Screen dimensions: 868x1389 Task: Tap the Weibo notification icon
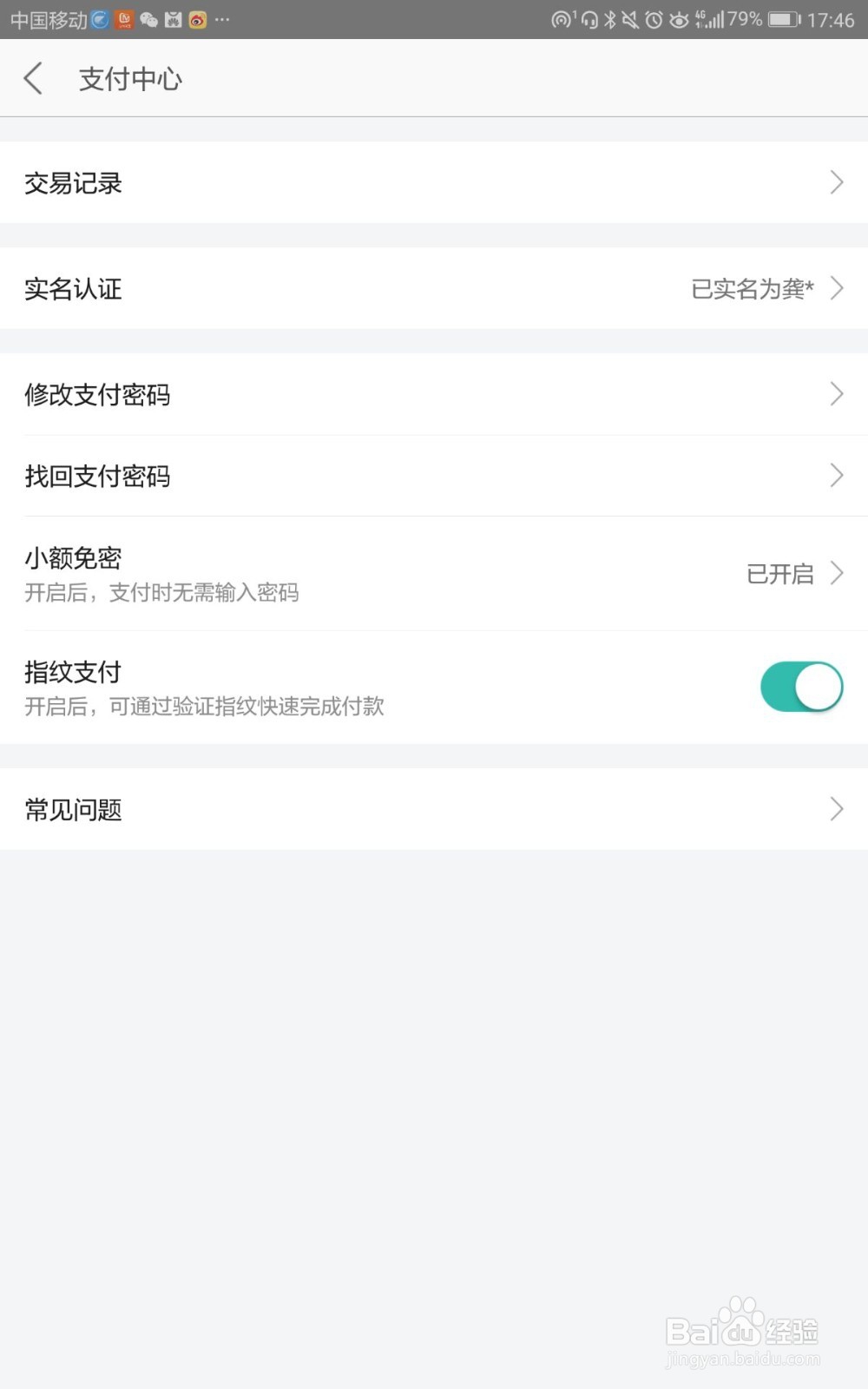pyautogui.click(x=197, y=19)
